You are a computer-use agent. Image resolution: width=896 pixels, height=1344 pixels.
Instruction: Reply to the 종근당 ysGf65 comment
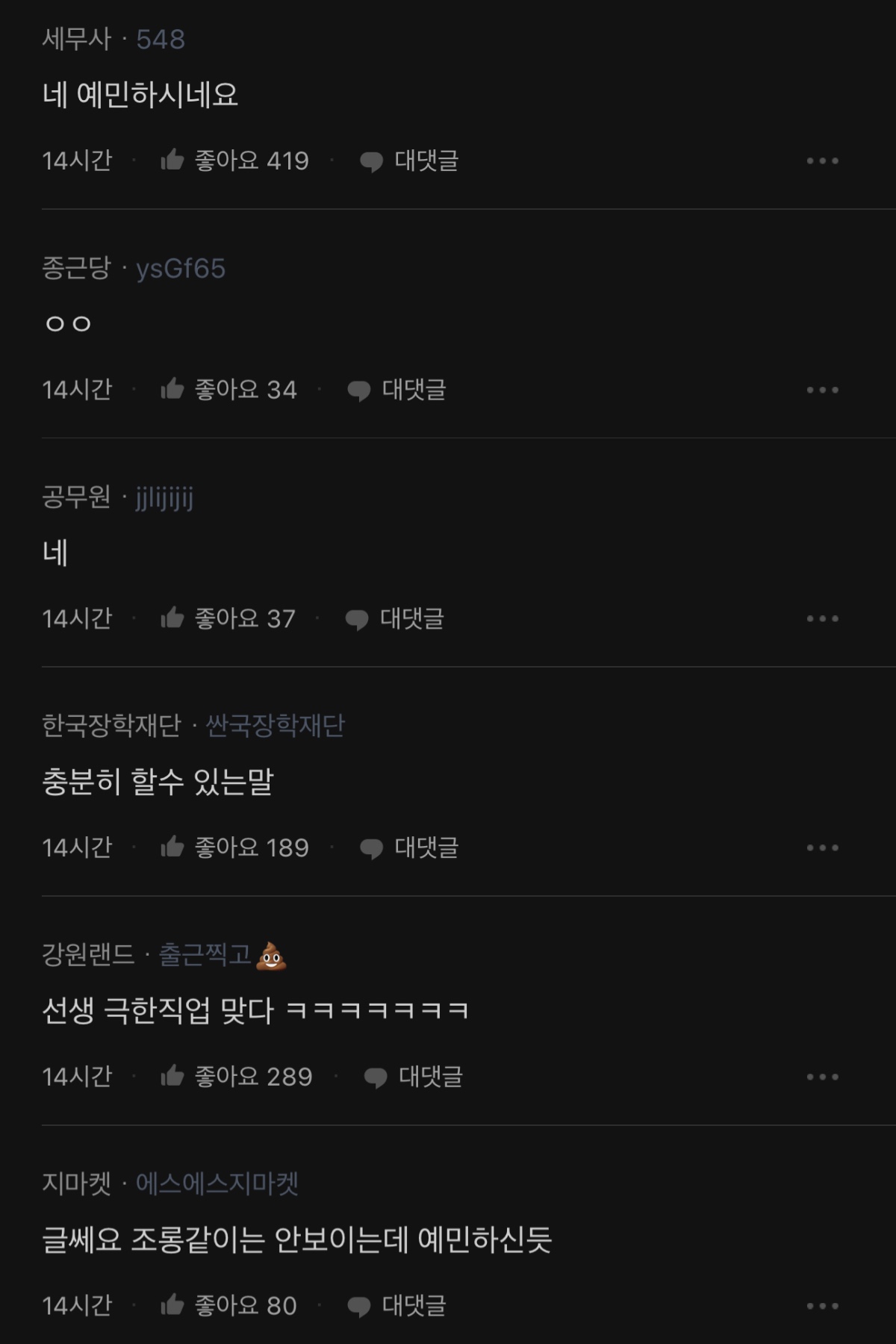pyautogui.click(x=396, y=390)
